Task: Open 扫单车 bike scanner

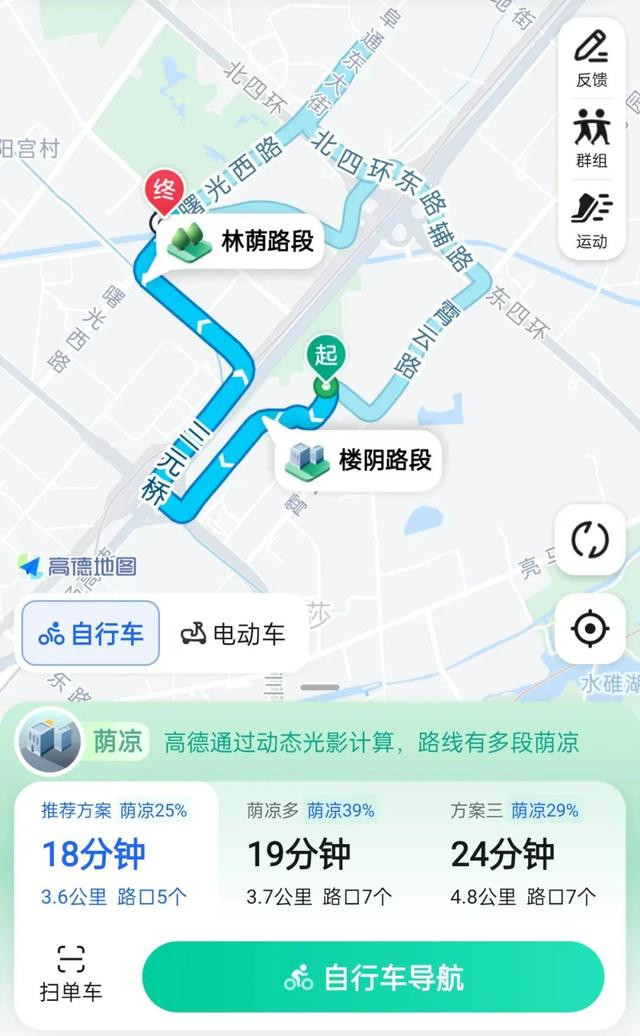Action: (71, 974)
